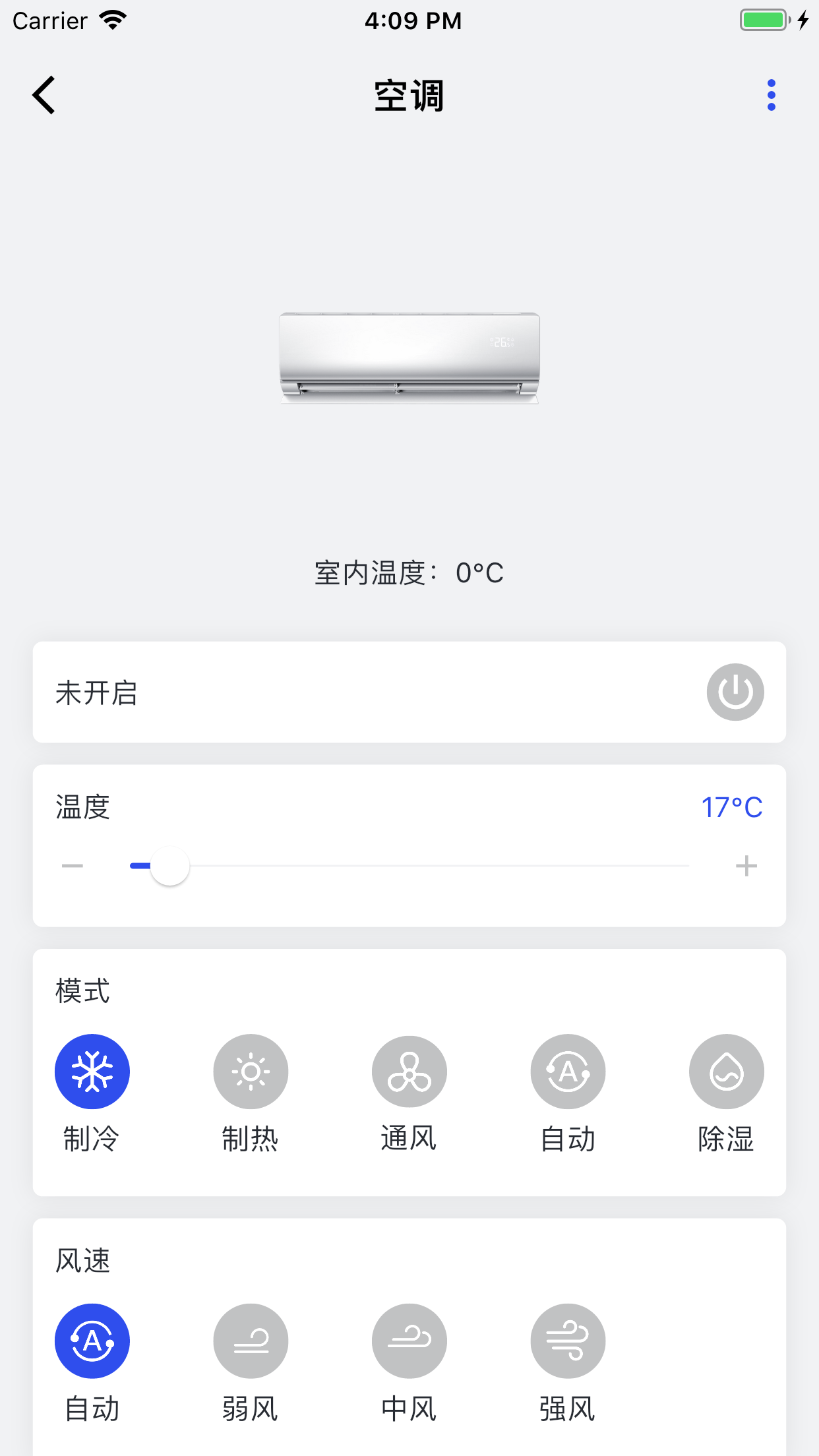
Task: Set mode to 自动 under 模式
Action: pyautogui.click(x=568, y=1072)
